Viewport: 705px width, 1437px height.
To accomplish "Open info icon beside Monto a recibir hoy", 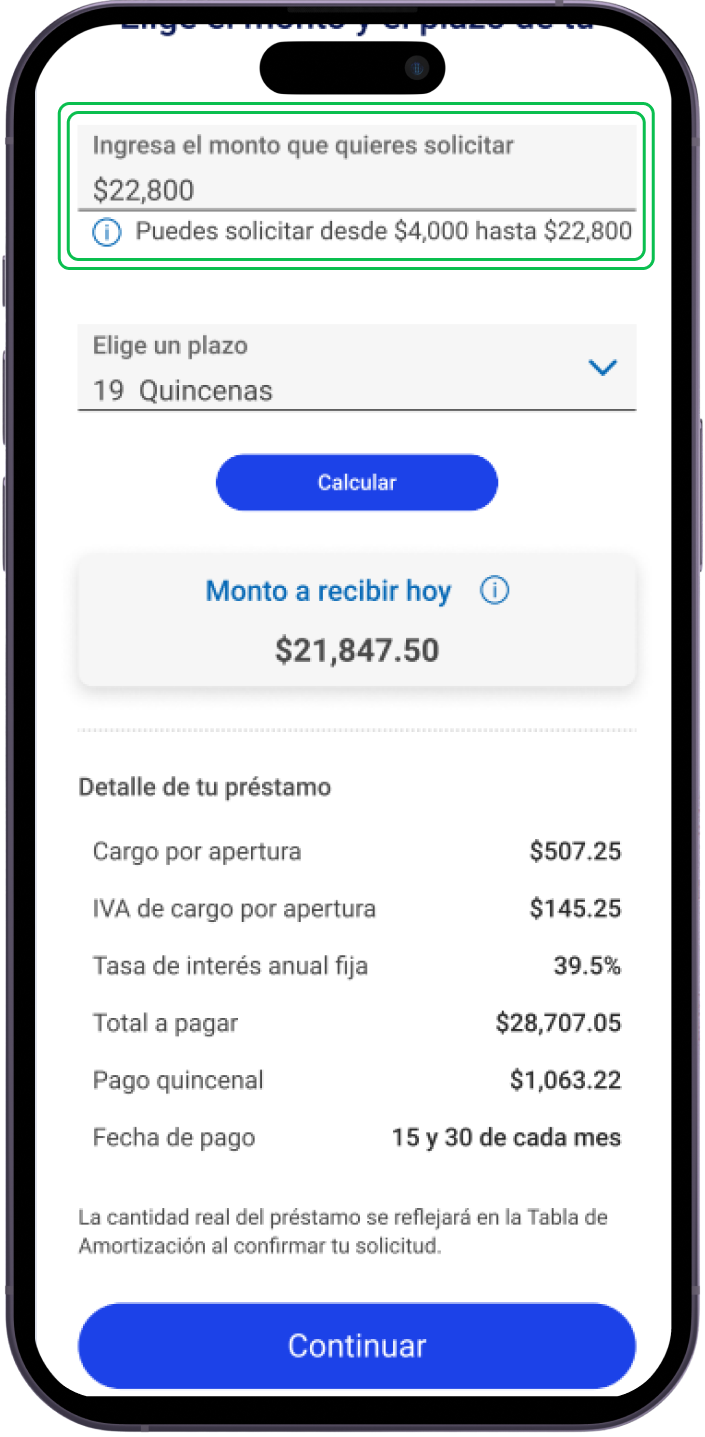I will [494, 591].
